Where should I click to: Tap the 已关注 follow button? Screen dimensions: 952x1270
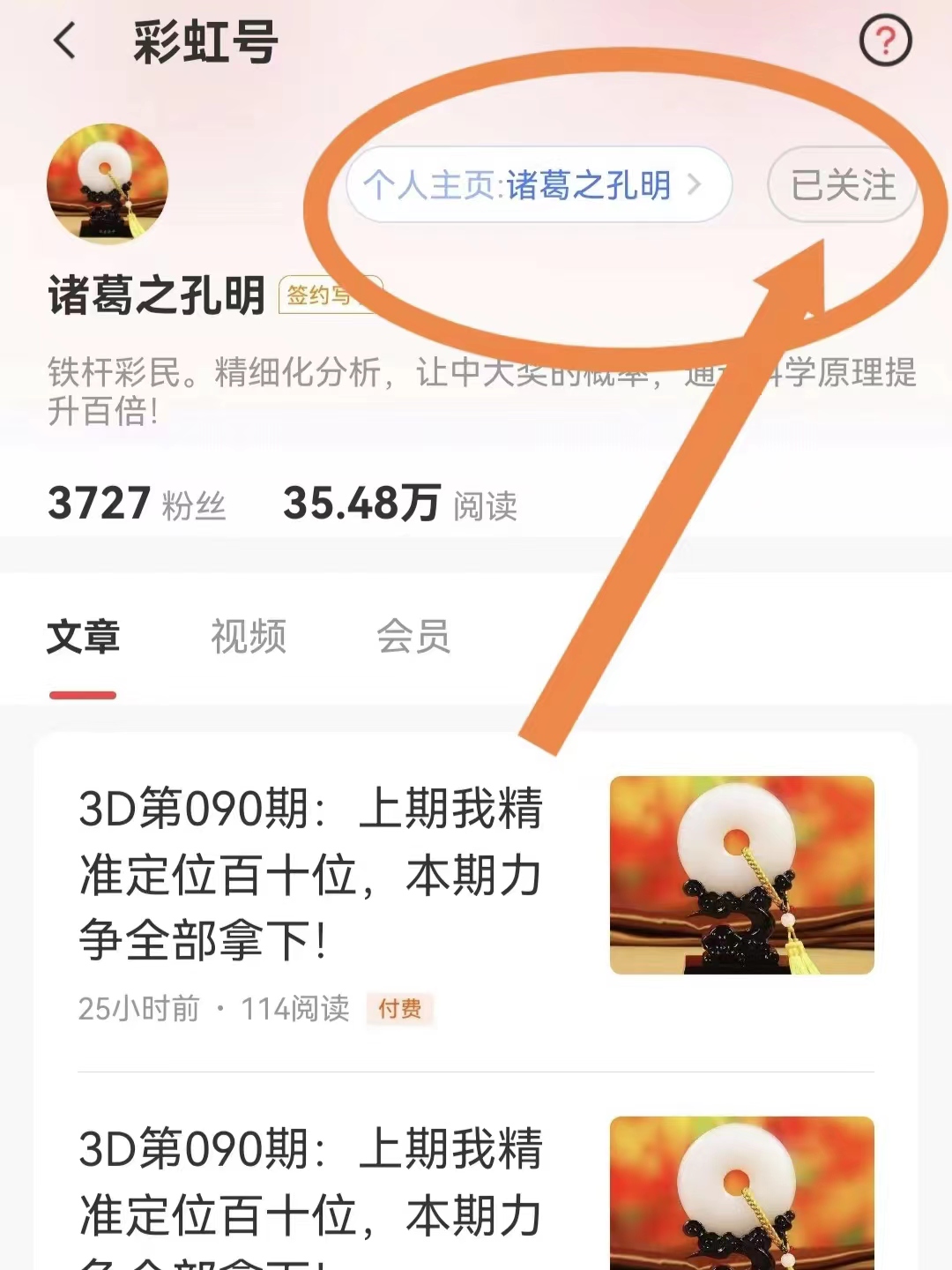coord(843,185)
